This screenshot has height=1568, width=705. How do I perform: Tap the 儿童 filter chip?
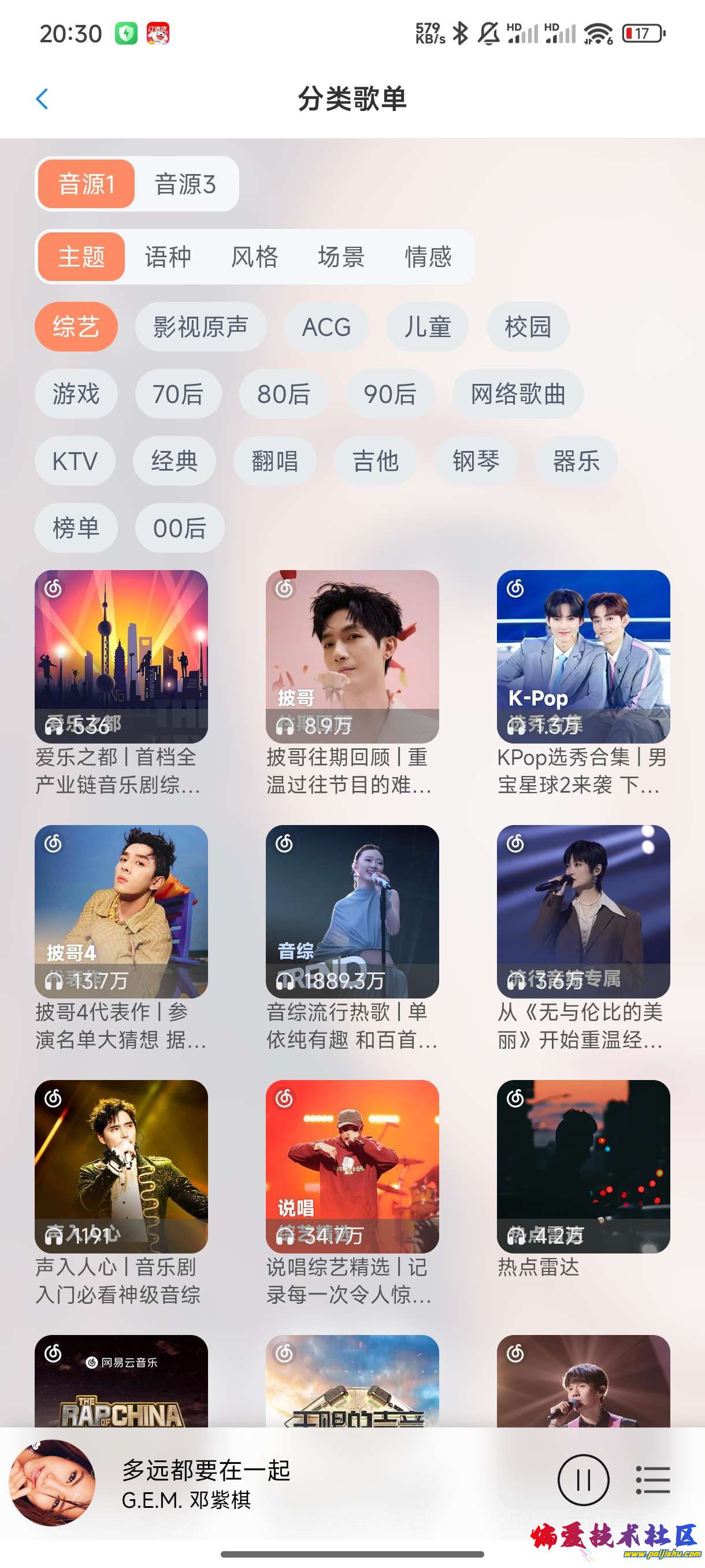point(427,327)
